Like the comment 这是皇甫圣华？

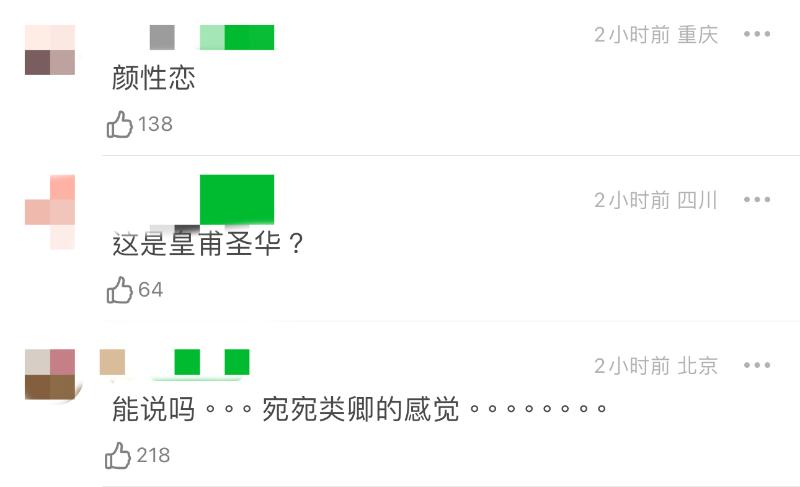pyautogui.click(x=120, y=290)
